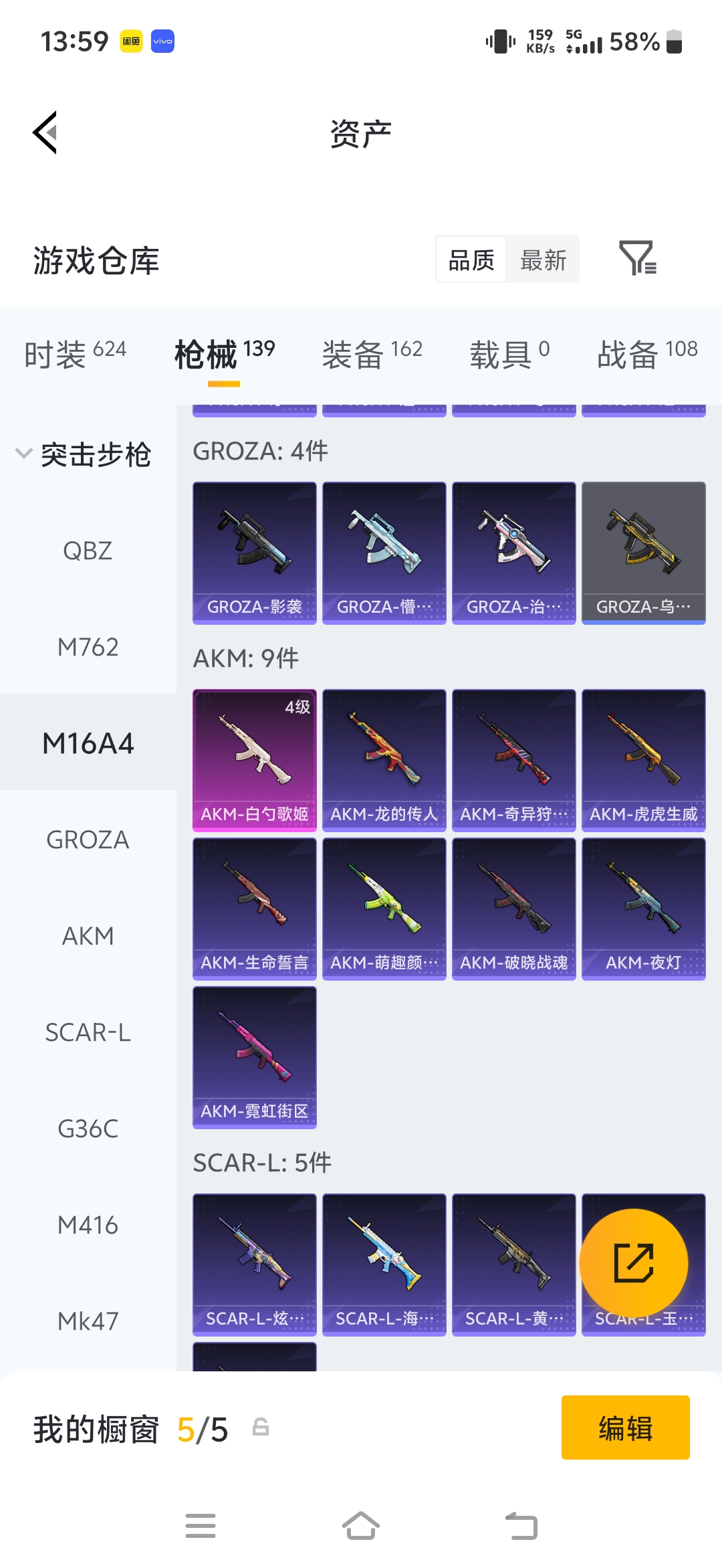This screenshot has height=1568, width=722.
Task: Jump to AKM in the side list
Action: click(x=88, y=936)
